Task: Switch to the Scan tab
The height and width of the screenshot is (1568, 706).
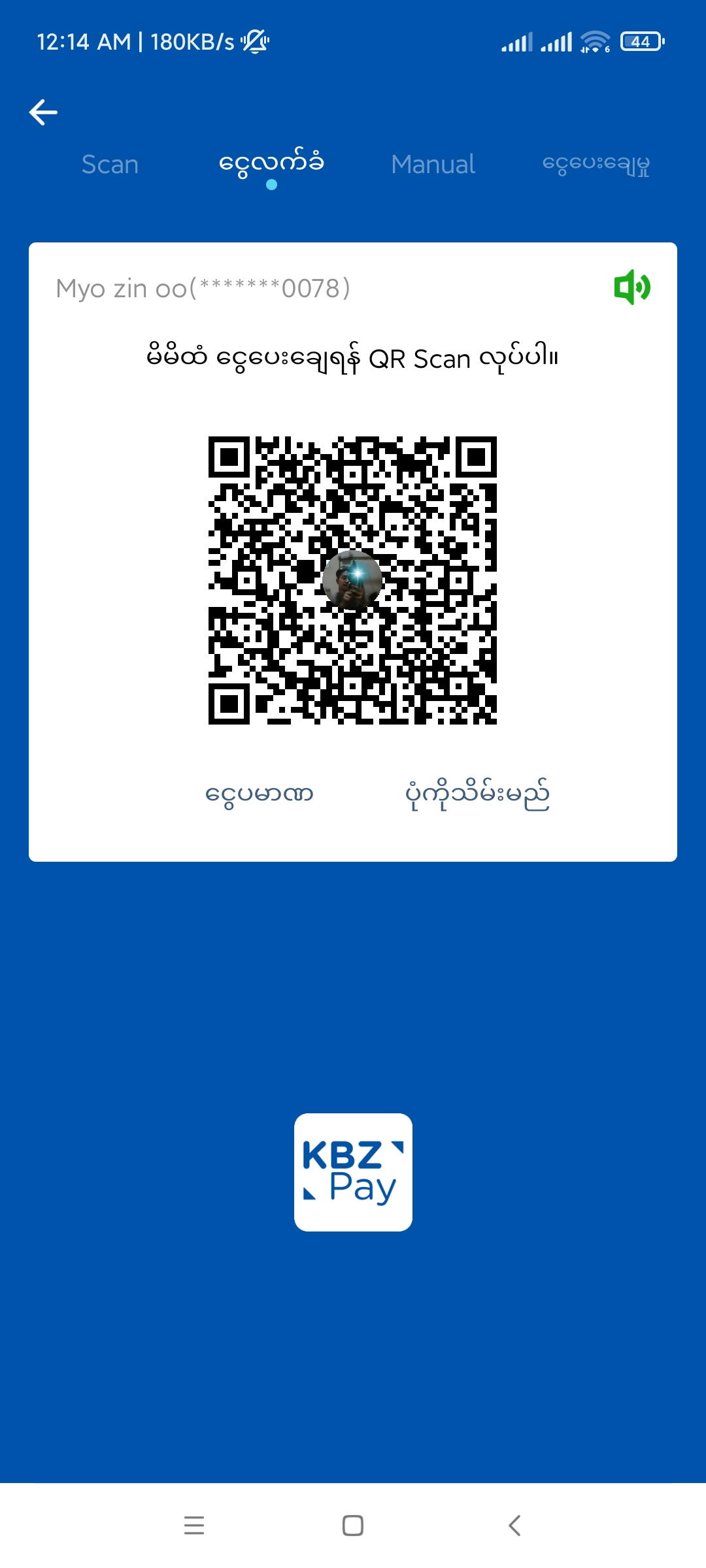Action: click(110, 165)
